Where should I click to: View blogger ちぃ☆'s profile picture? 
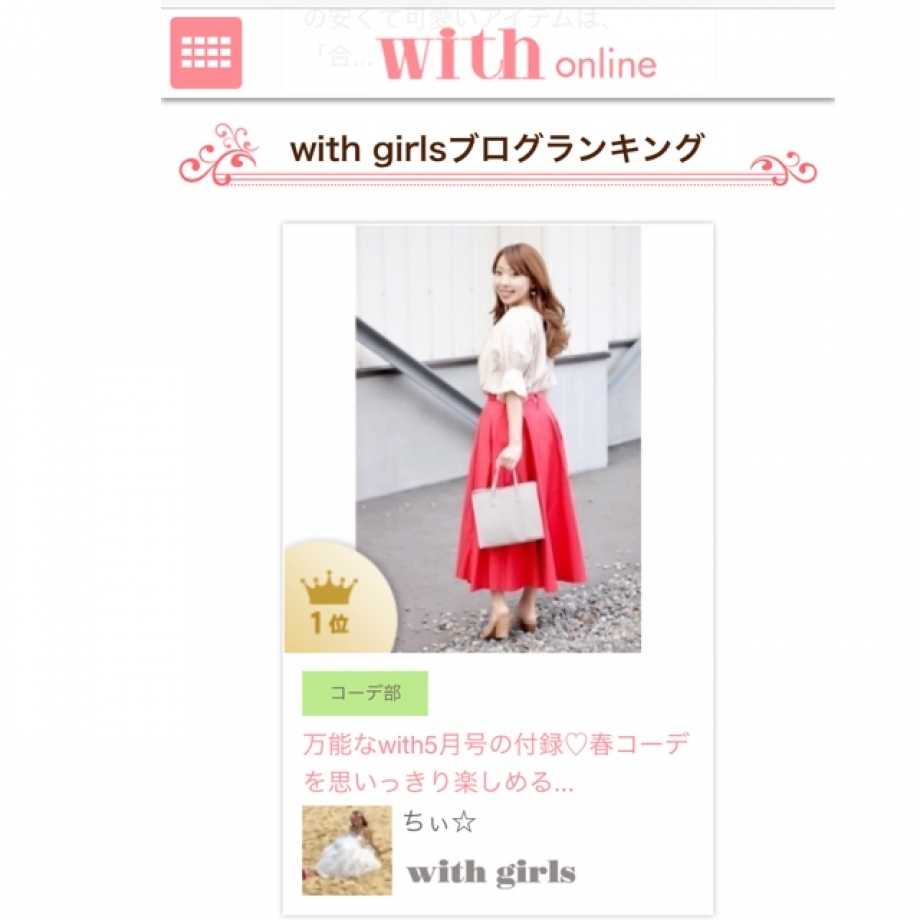[347, 850]
